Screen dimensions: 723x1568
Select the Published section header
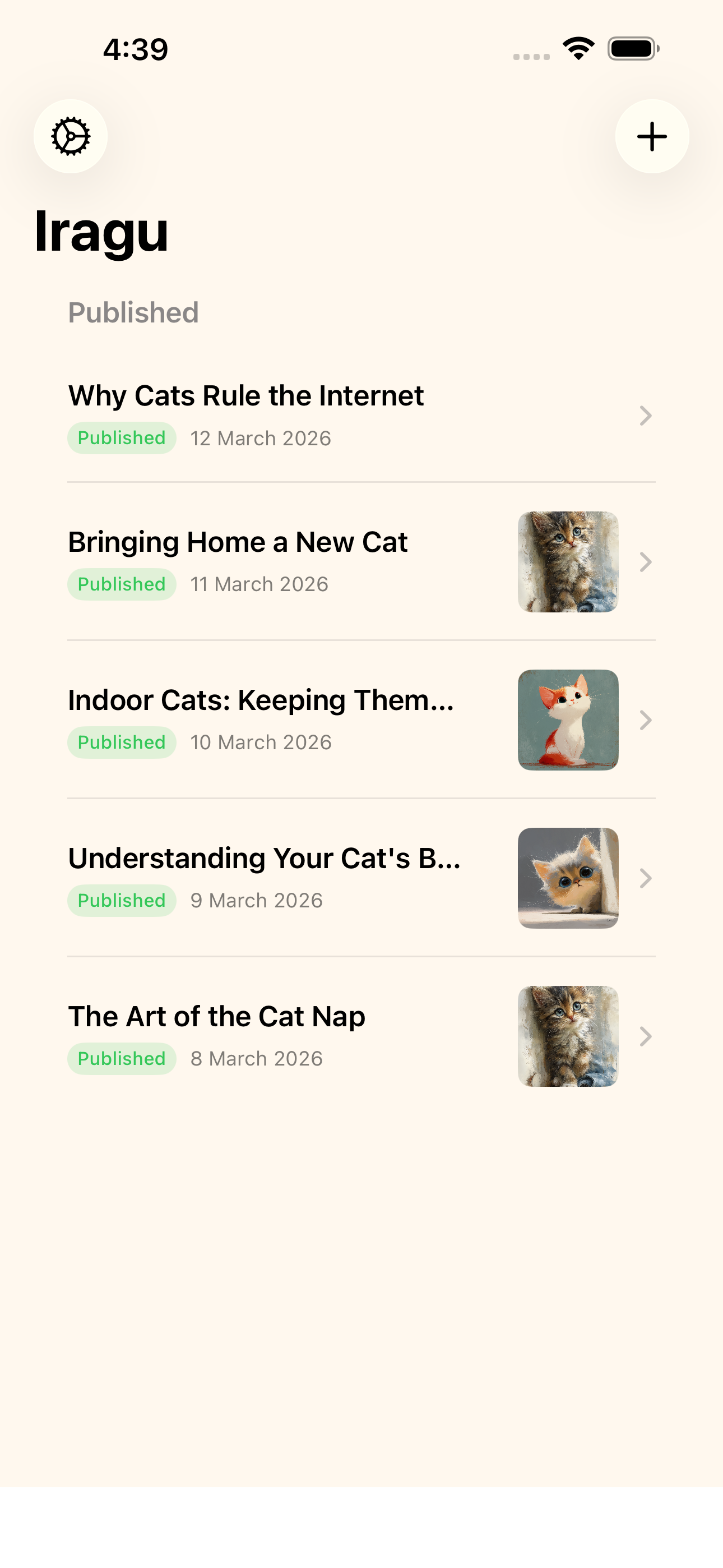(133, 312)
